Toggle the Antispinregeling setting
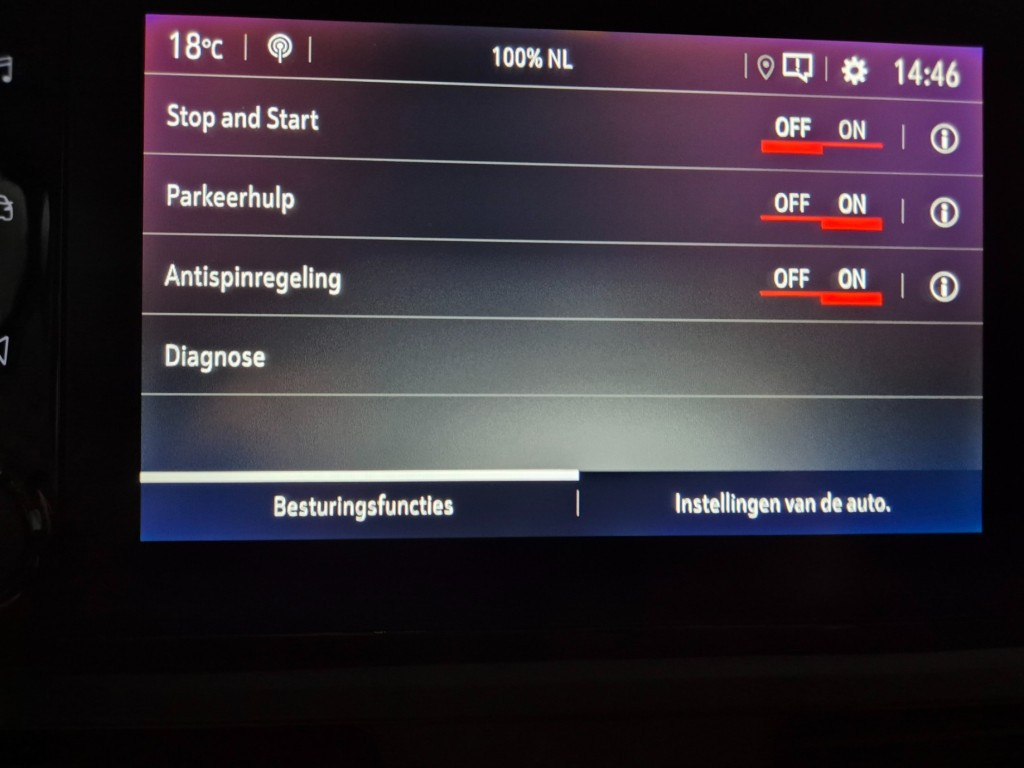 (x=820, y=280)
